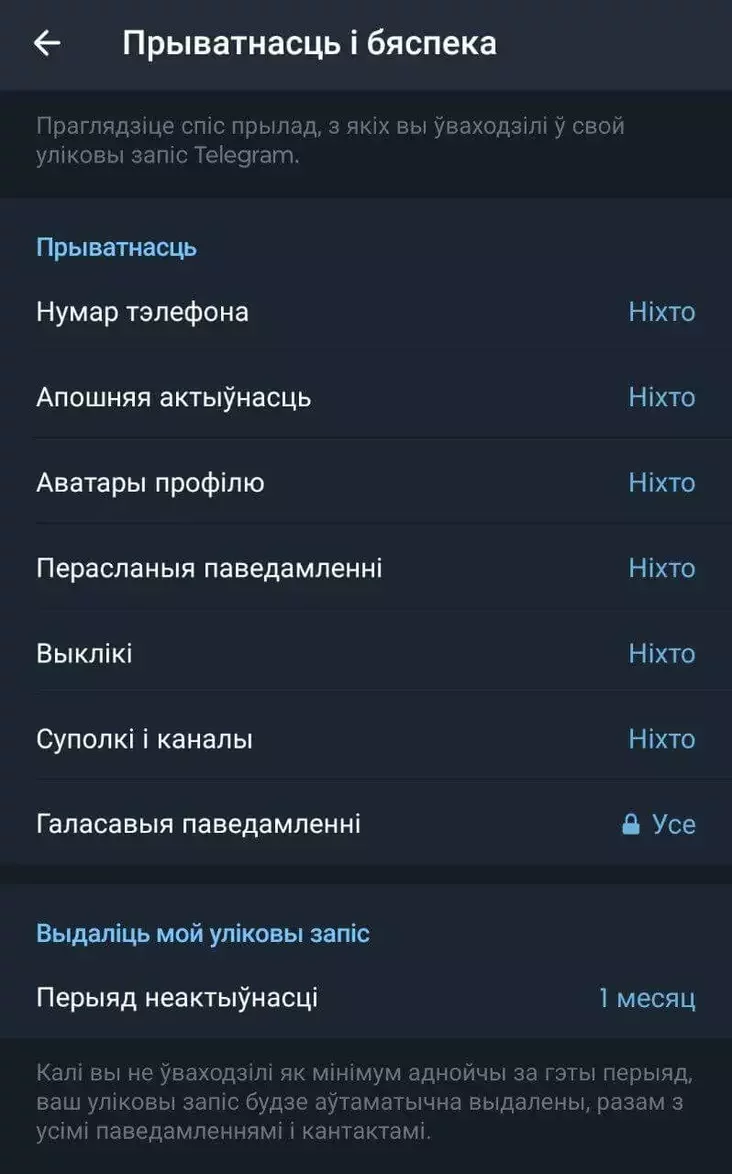
Task: Open Перасланыя паведамленні setting
Action: click(366, 568)
